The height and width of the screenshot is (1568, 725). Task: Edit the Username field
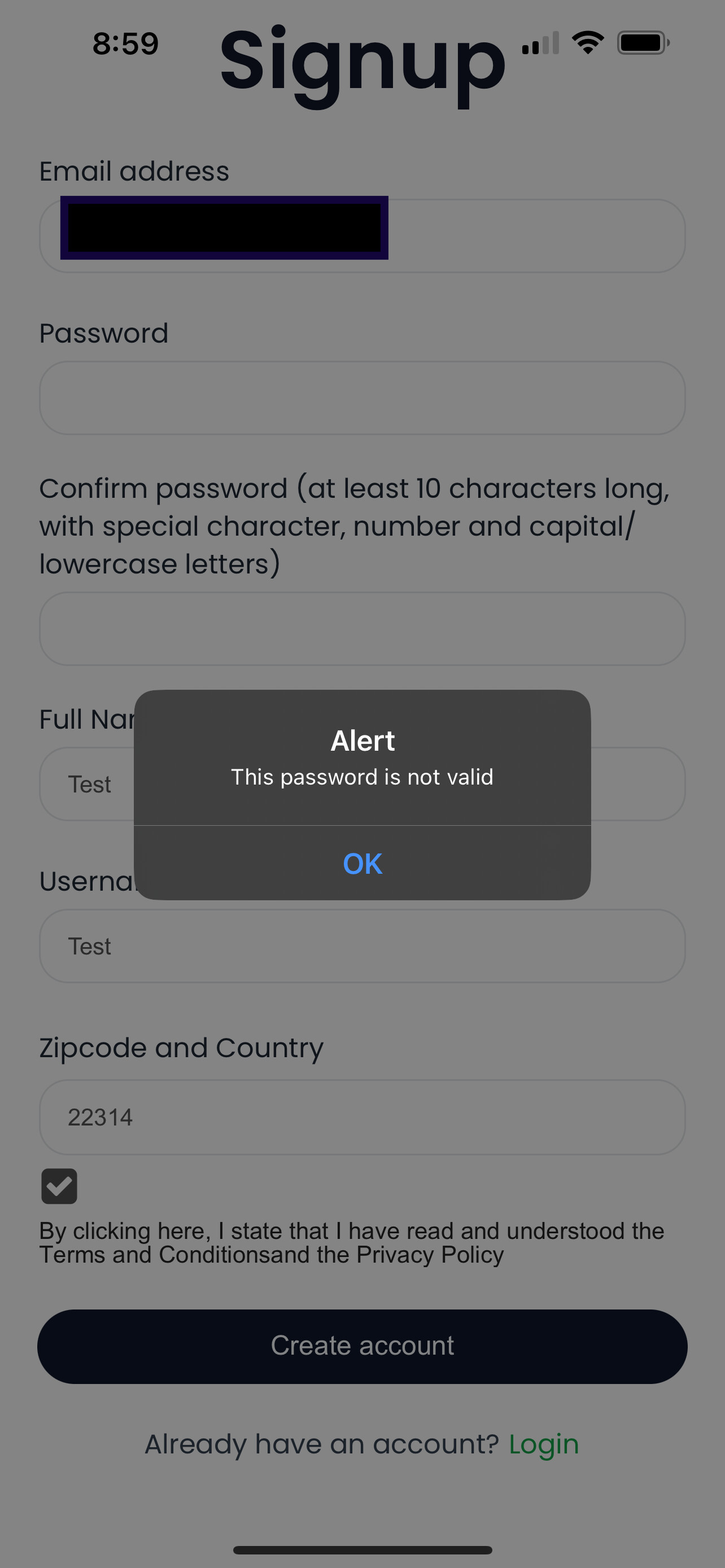362,946
